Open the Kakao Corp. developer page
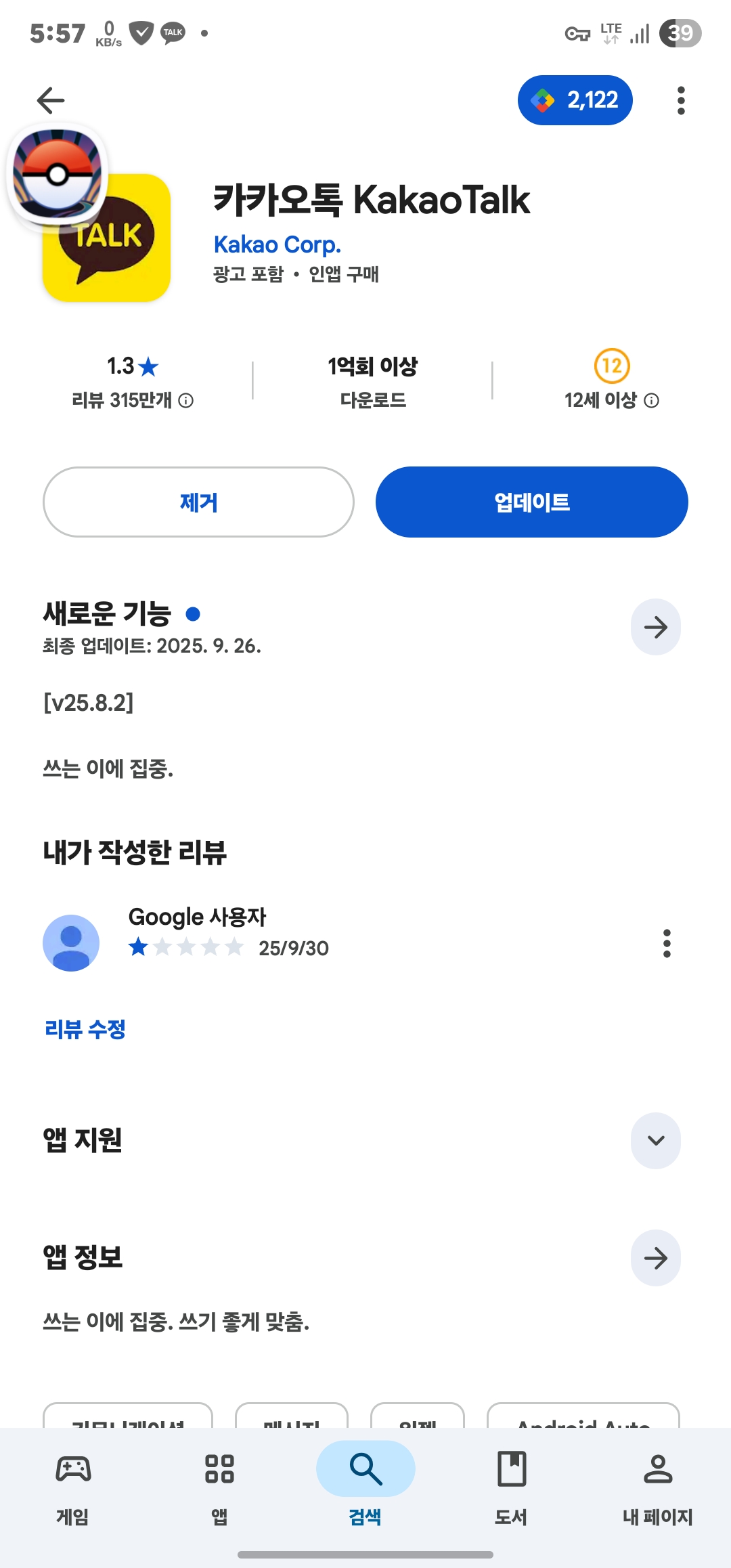 277,244
